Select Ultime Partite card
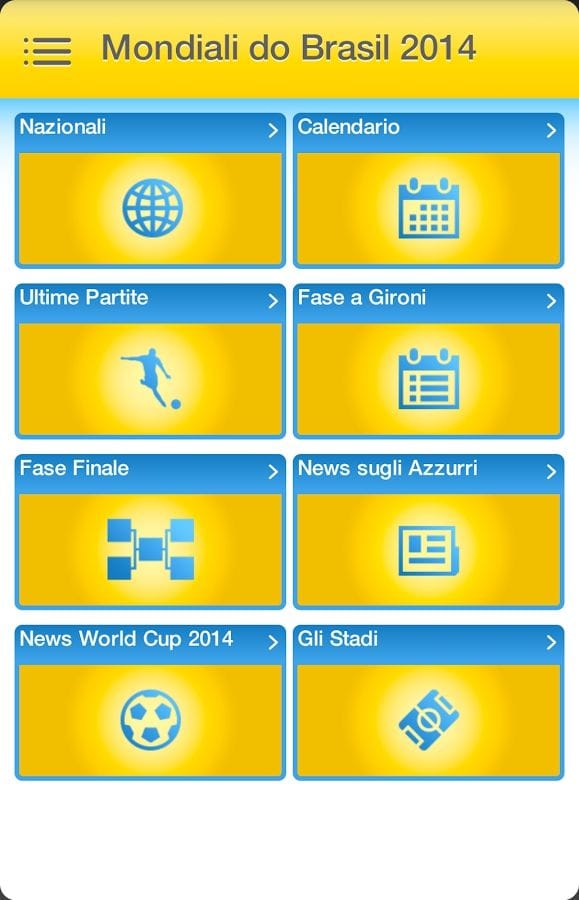 [150, 361]
